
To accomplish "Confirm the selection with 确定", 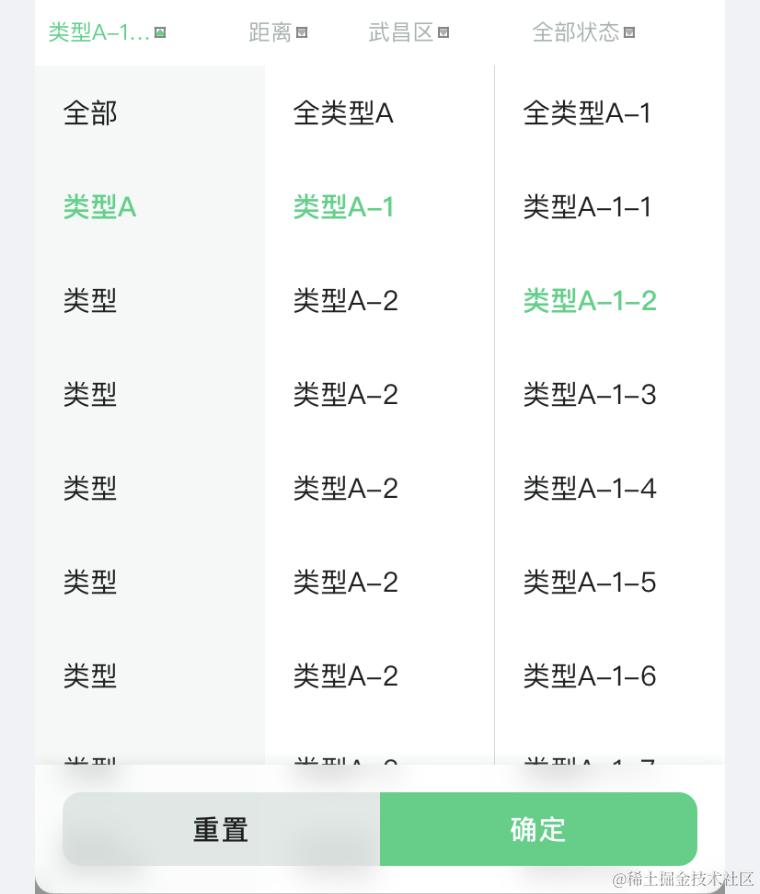I will pyautogui.click(x=538, y=829).
